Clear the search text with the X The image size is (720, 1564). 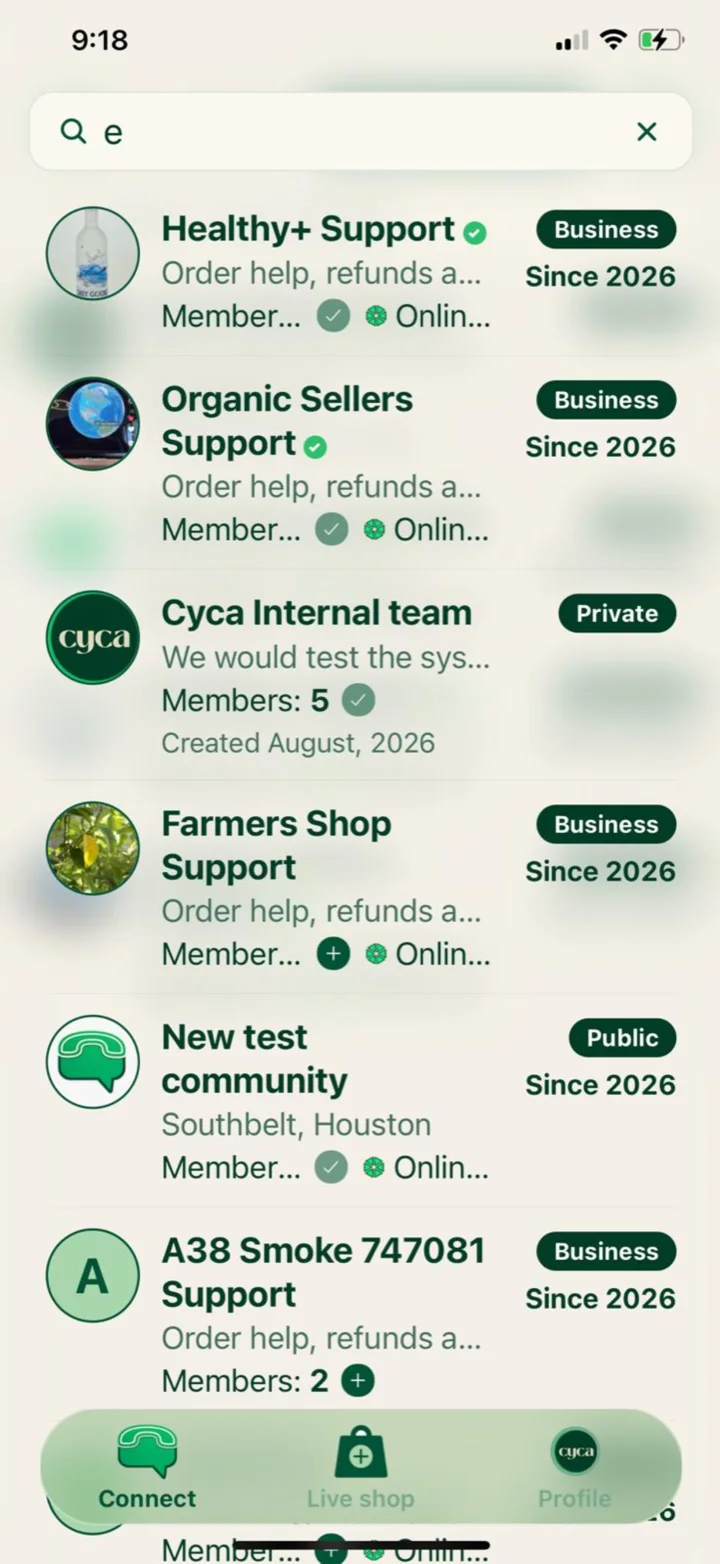coord(647,132)
